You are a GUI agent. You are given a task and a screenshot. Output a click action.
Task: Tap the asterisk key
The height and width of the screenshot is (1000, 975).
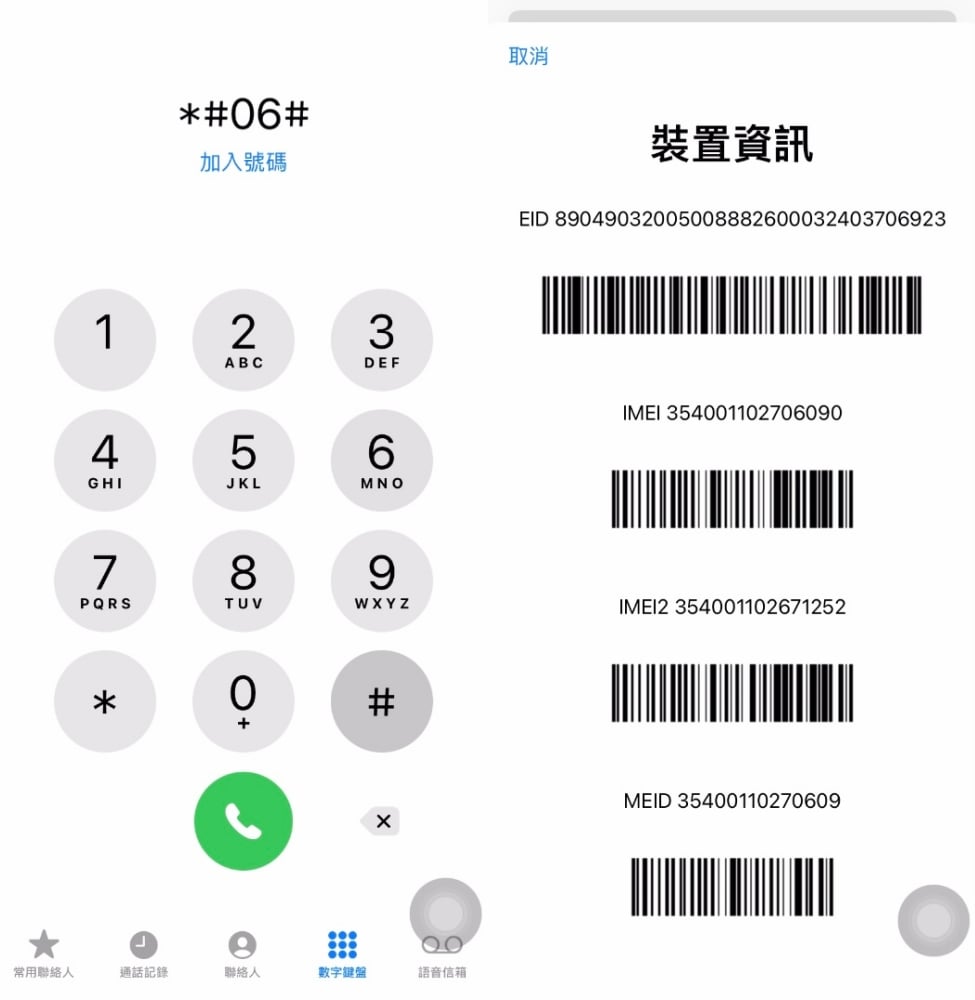pyautogui.click(x=105, y=701)
